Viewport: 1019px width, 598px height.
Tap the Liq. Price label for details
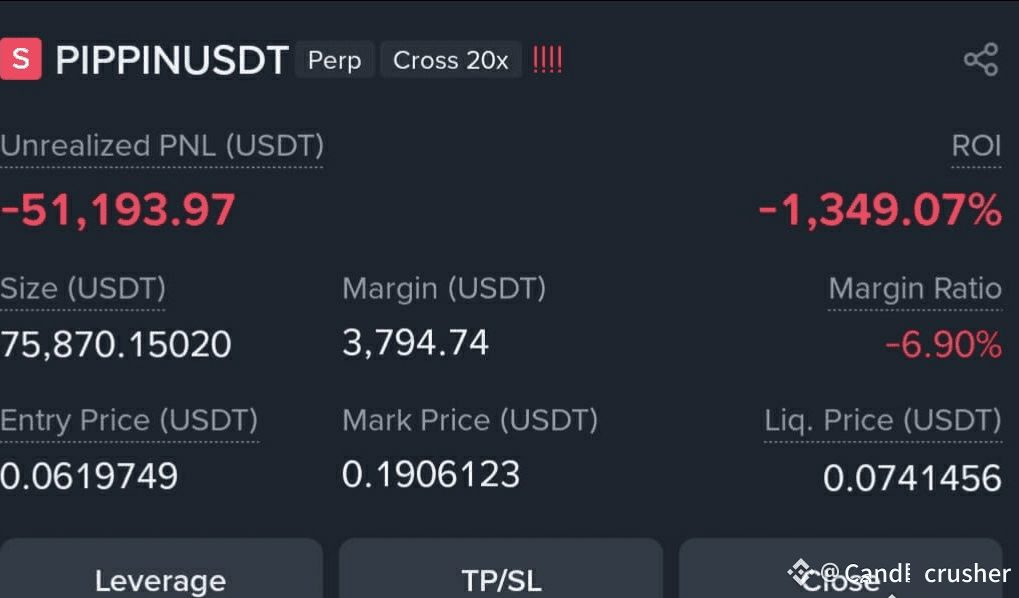pyautogui.click(x=883, y=421)
